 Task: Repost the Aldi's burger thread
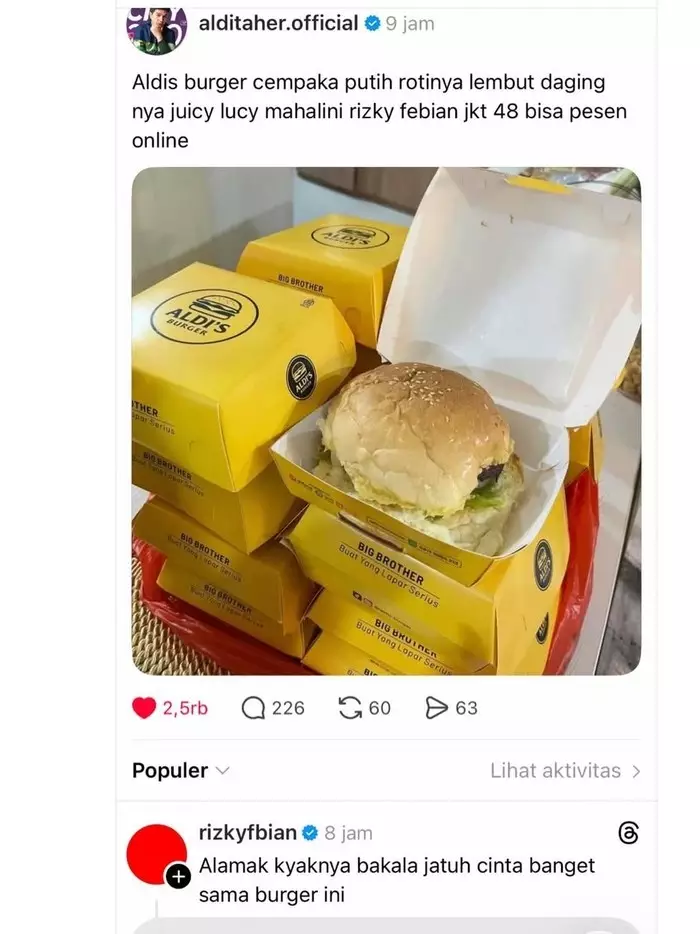click(x=350, y=708)
